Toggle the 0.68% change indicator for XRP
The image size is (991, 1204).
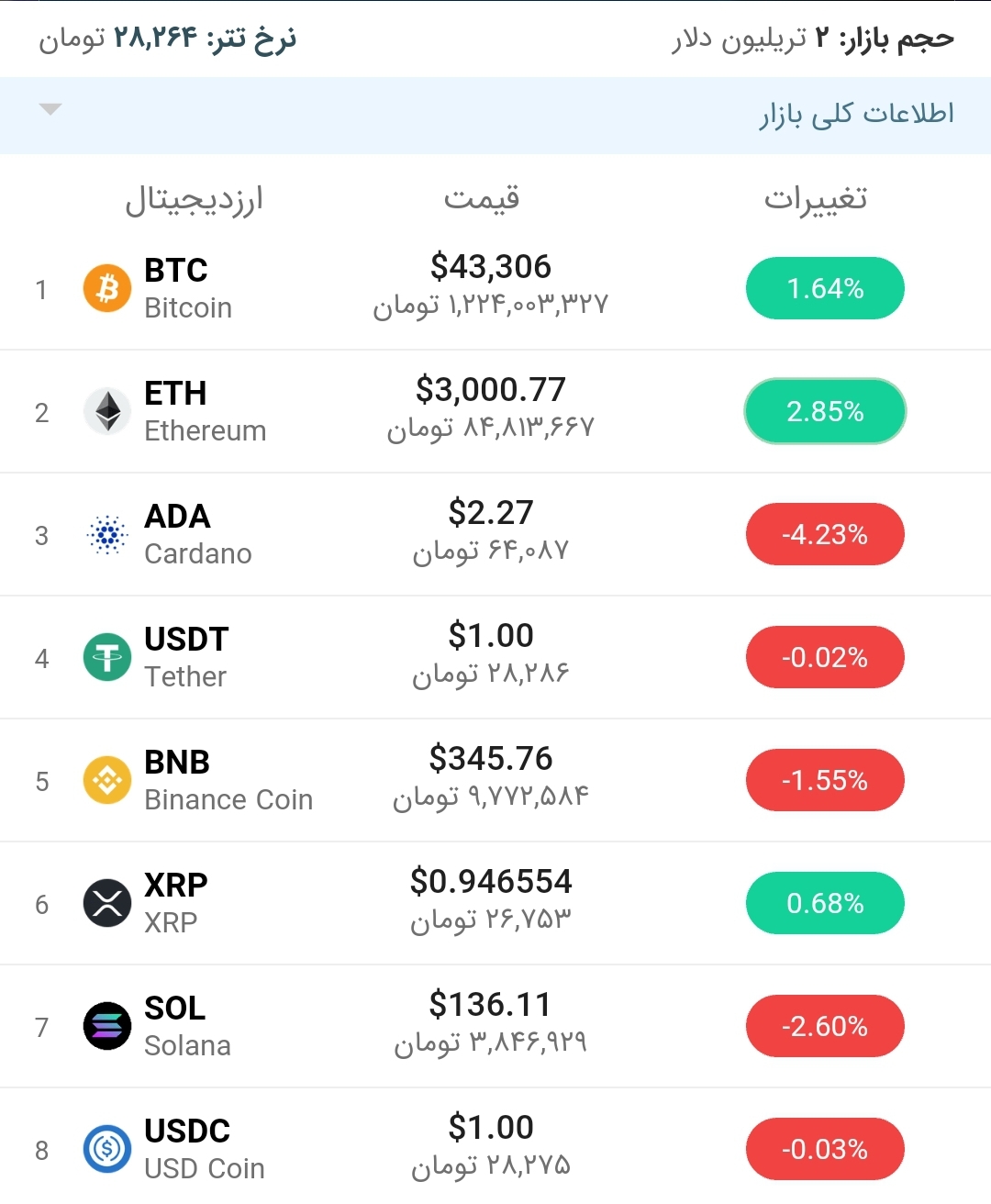[824, 903]
